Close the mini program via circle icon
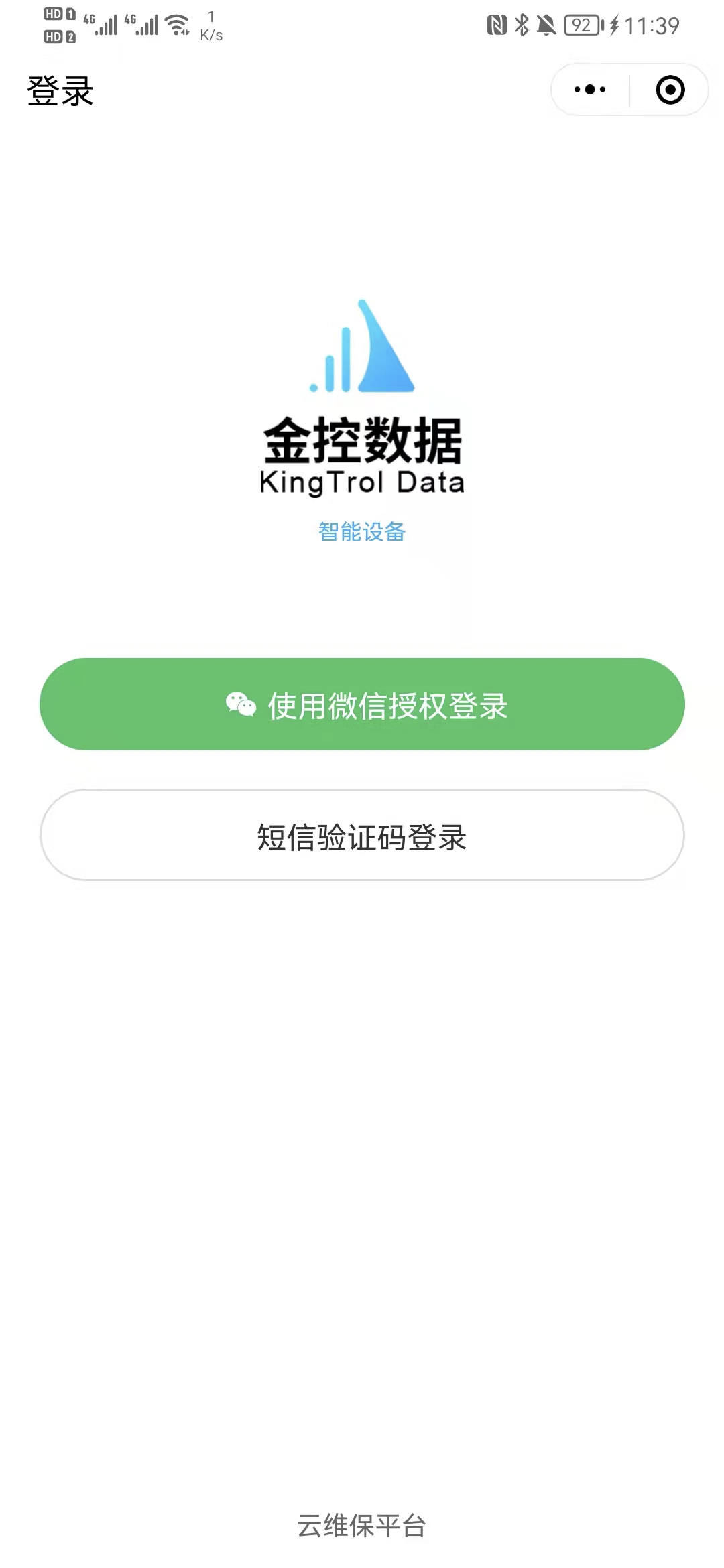Viewport: 724px width, 1568px height. pyautogui.click(x=670, y=90)
